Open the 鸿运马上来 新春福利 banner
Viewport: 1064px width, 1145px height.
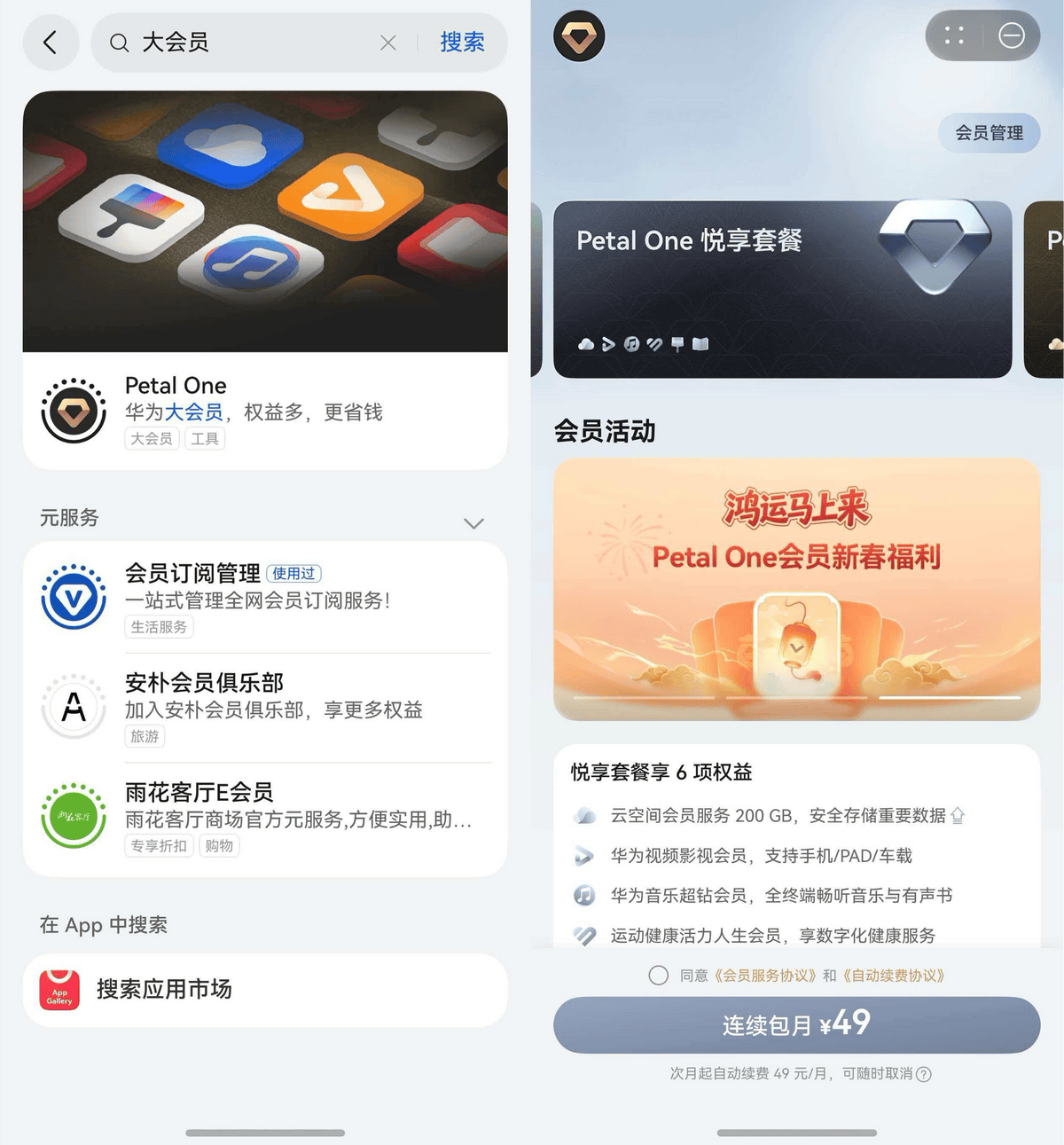(x=796, y=589)
